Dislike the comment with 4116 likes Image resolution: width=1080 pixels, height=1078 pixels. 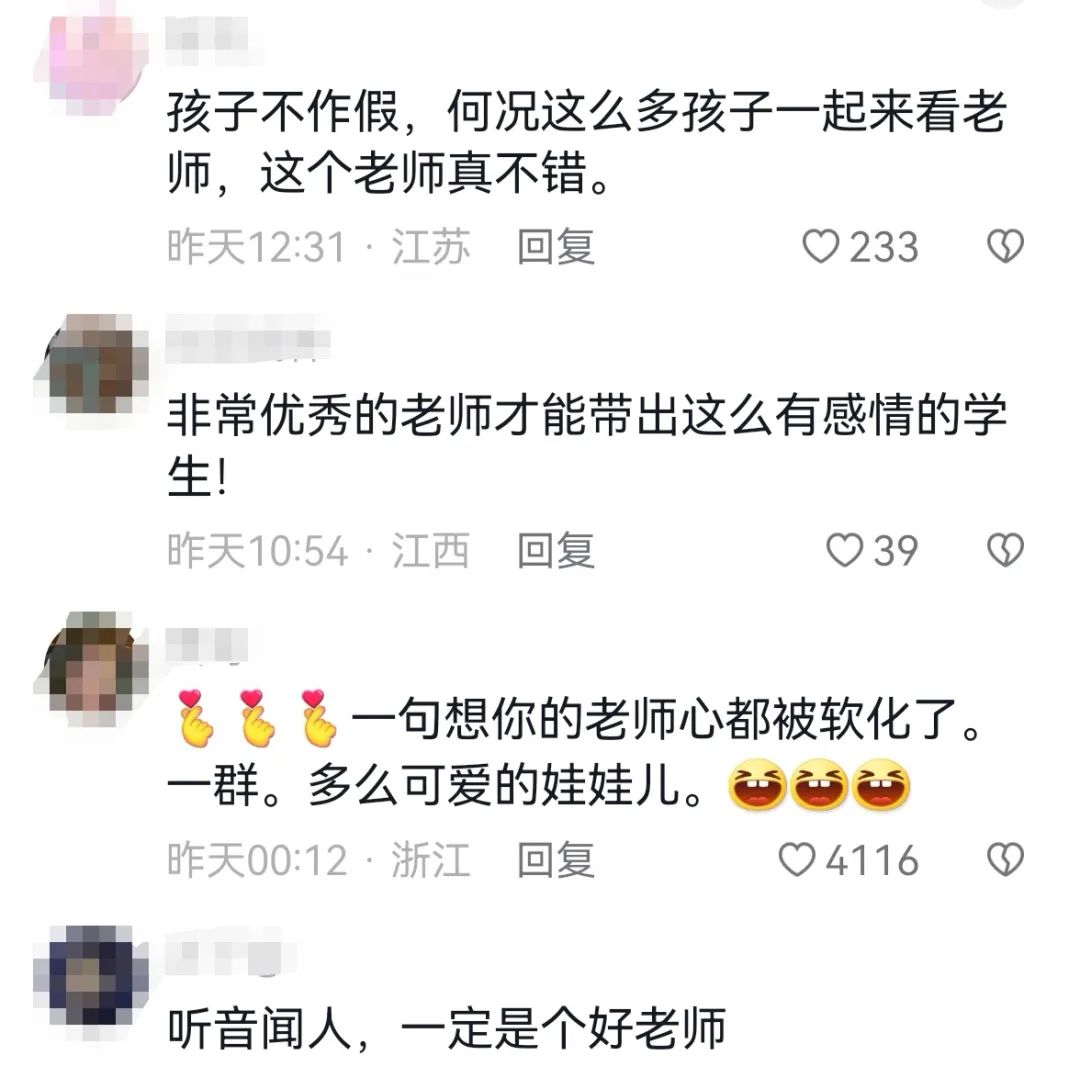tap(1005, 859)
